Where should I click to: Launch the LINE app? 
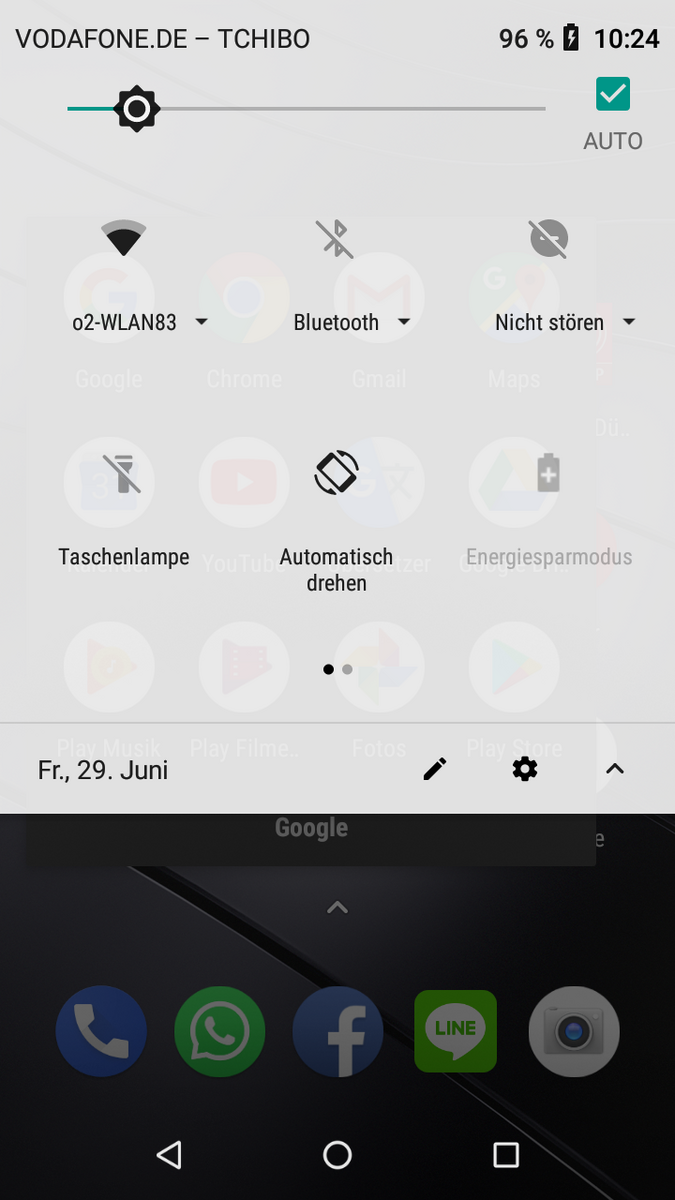[x=456, y=1032]
